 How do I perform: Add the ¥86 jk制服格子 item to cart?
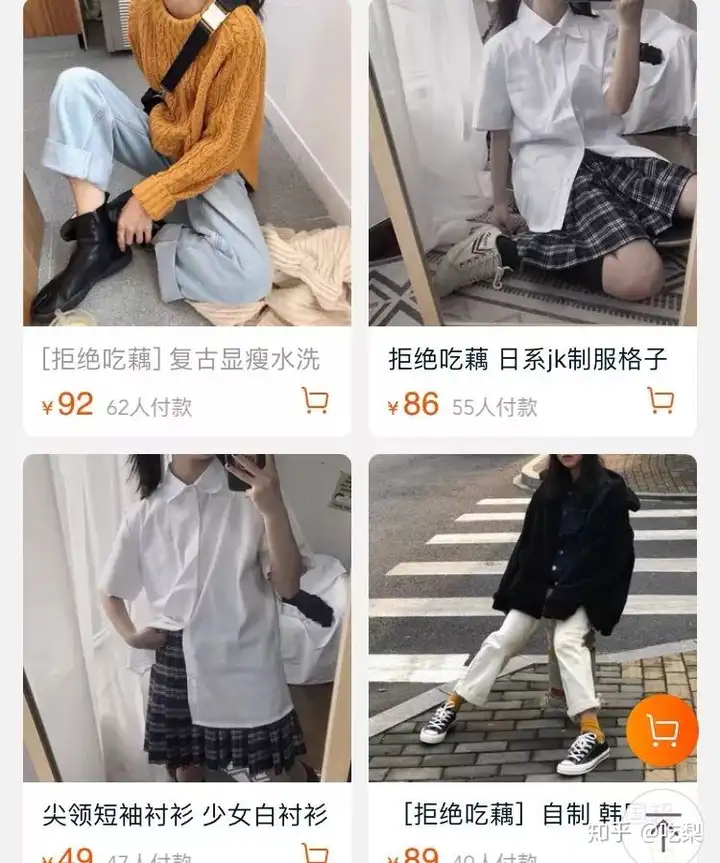coord(660,402)
